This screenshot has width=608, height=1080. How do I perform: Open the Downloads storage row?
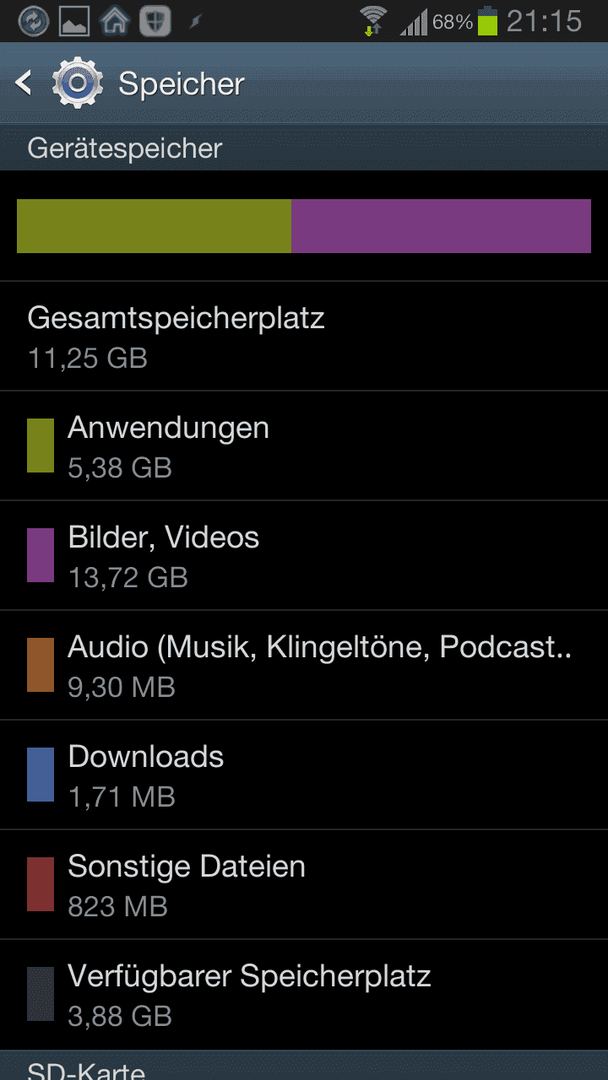(304, 774)
